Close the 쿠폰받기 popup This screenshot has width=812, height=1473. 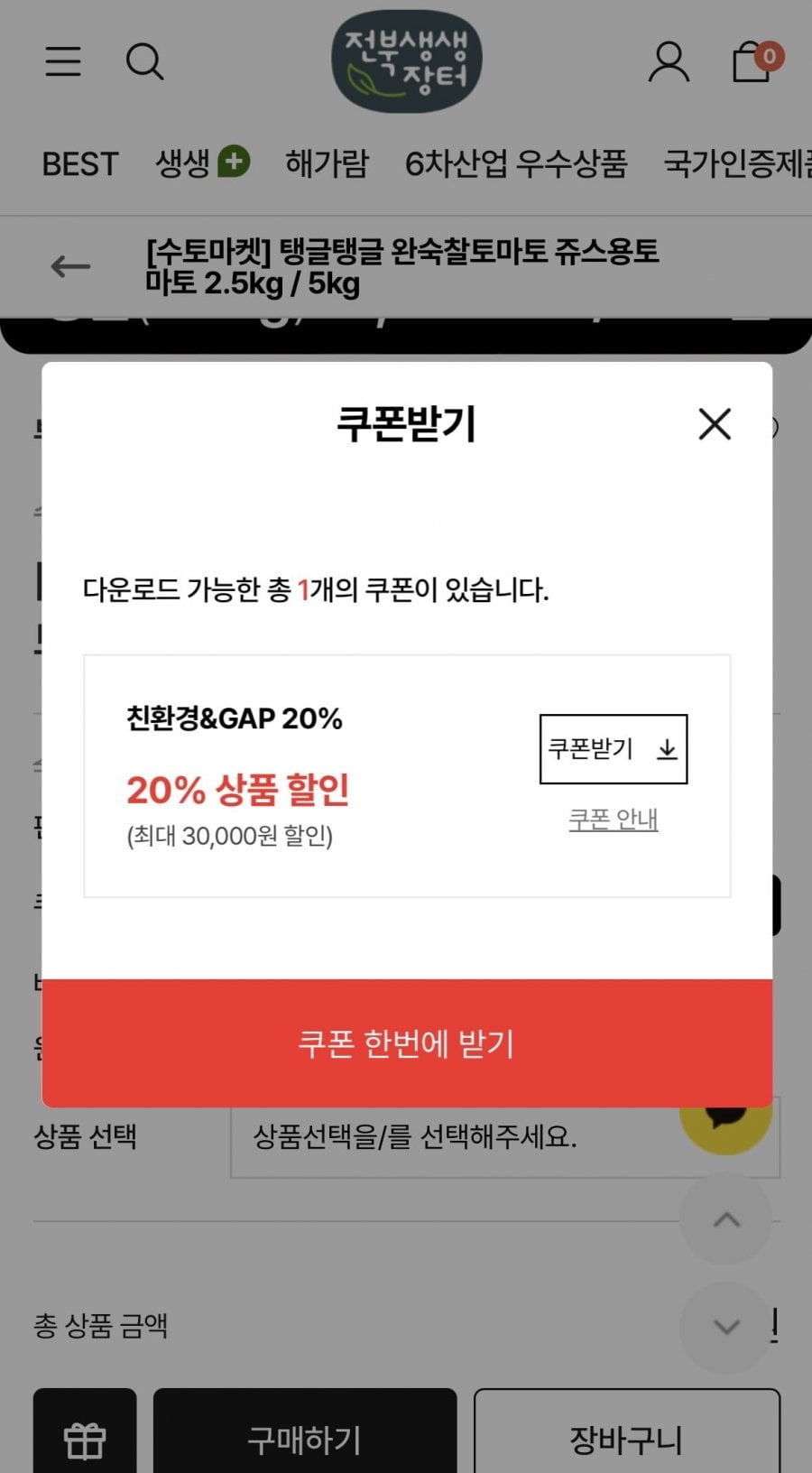point(715,423)
